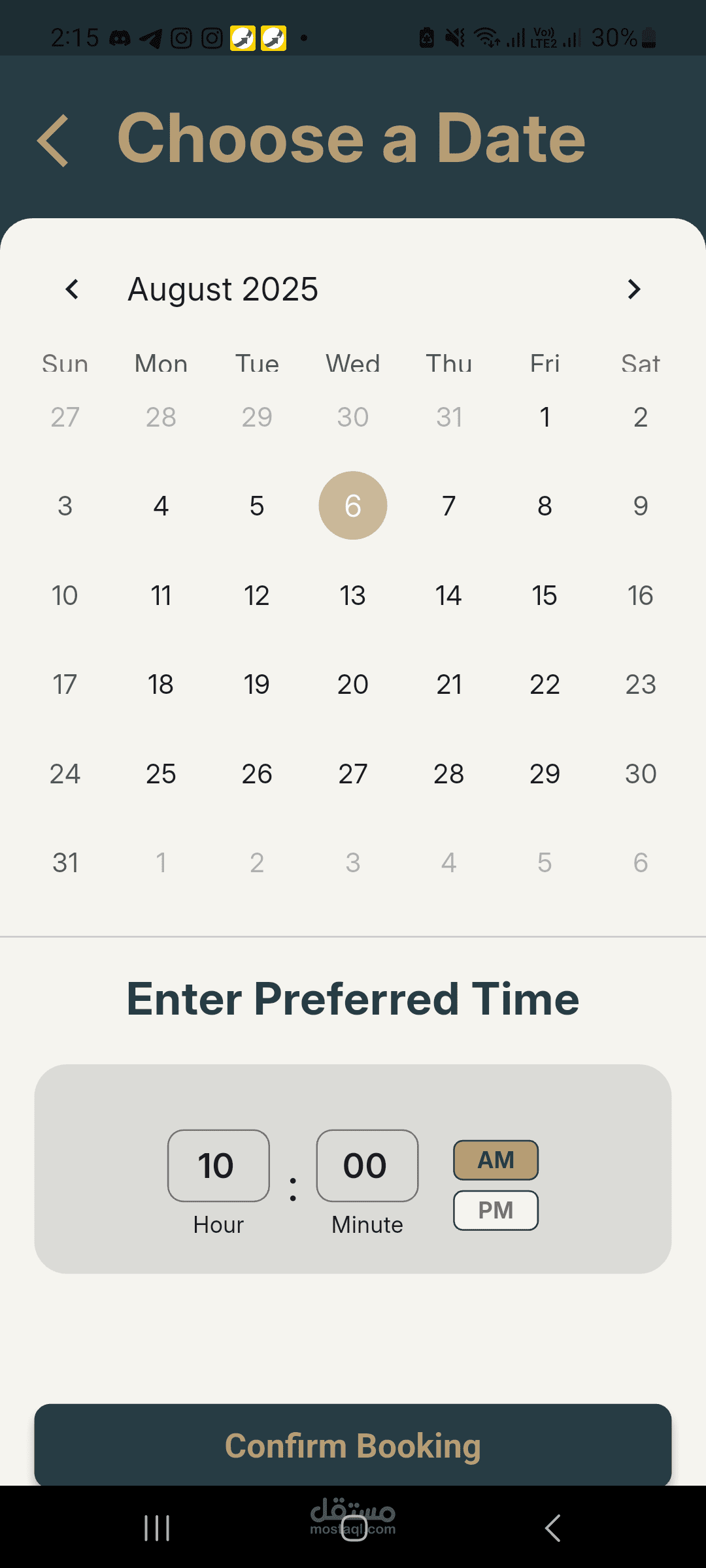706x1568 pixels.
Task: Select AM for the time
Action: [496, 1160]
